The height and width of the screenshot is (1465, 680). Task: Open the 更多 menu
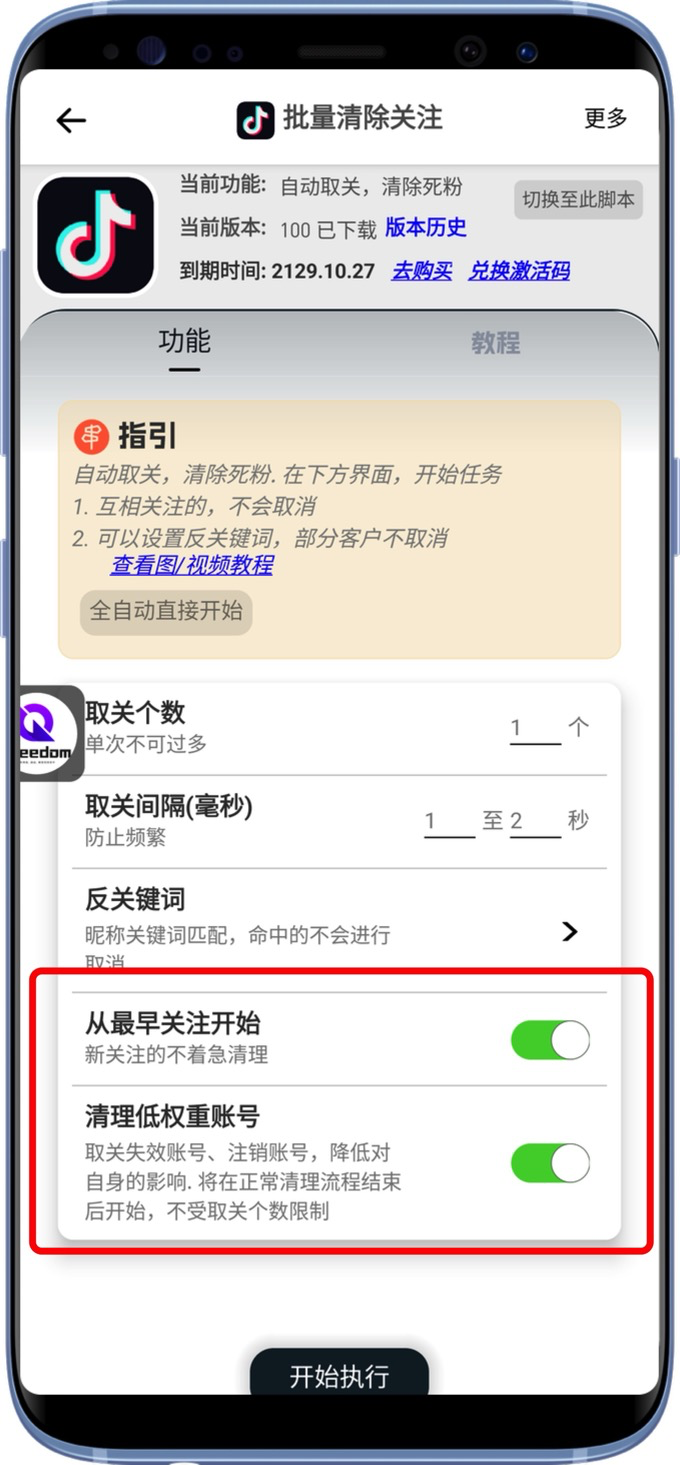pos(605,118)
